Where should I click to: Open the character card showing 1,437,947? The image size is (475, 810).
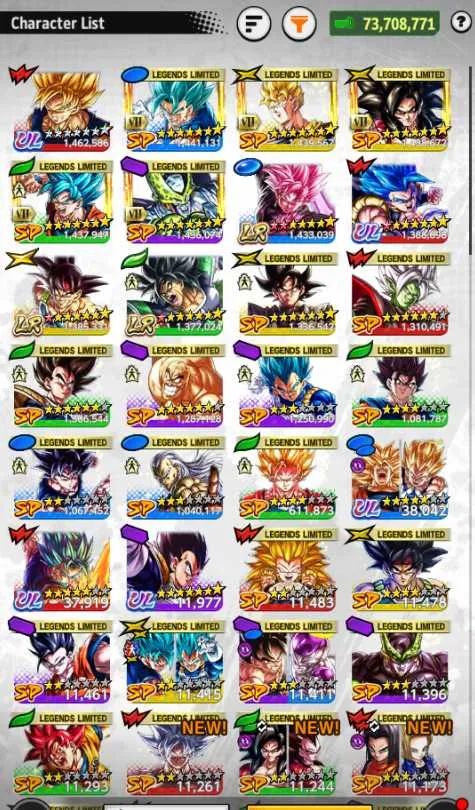(x=61, y=201)
